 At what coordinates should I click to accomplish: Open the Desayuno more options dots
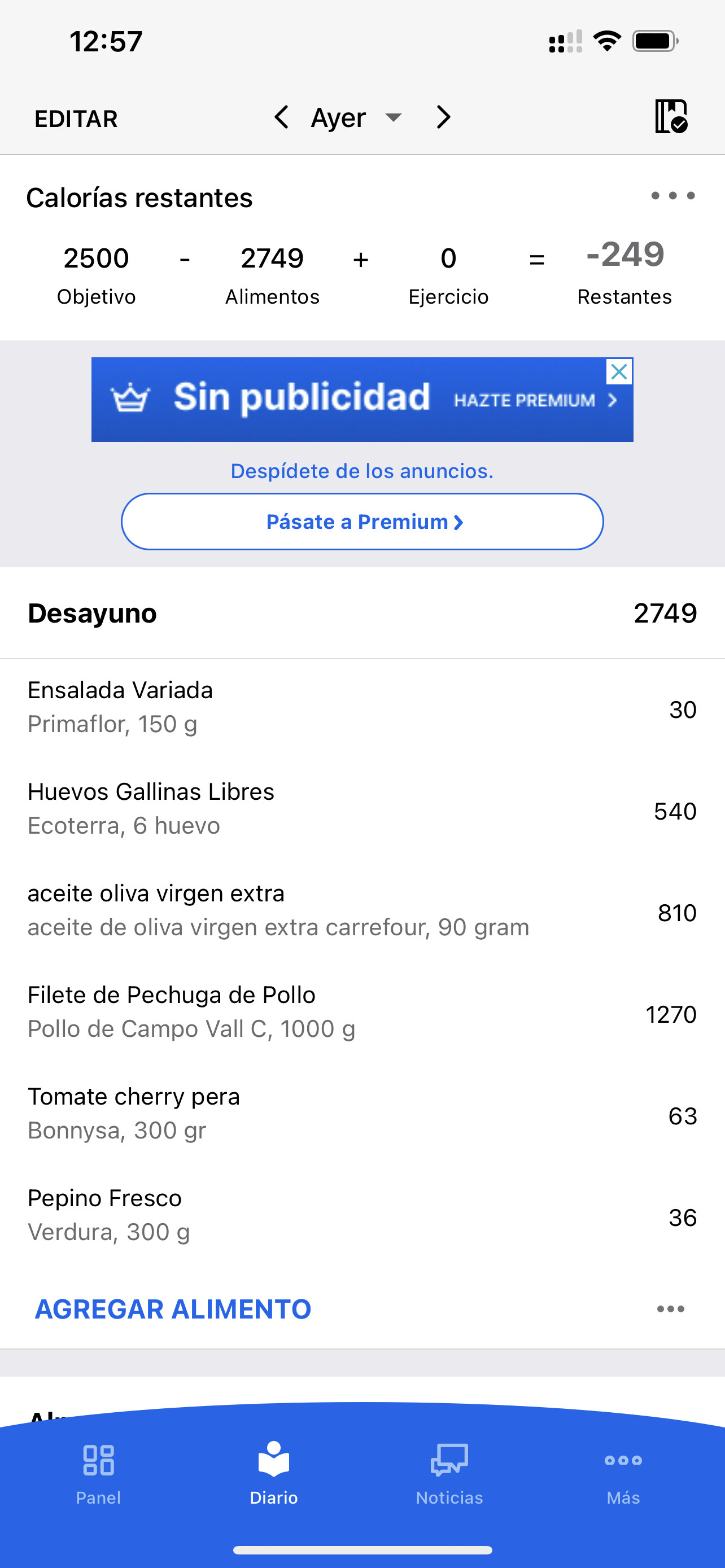(670, 1309)
